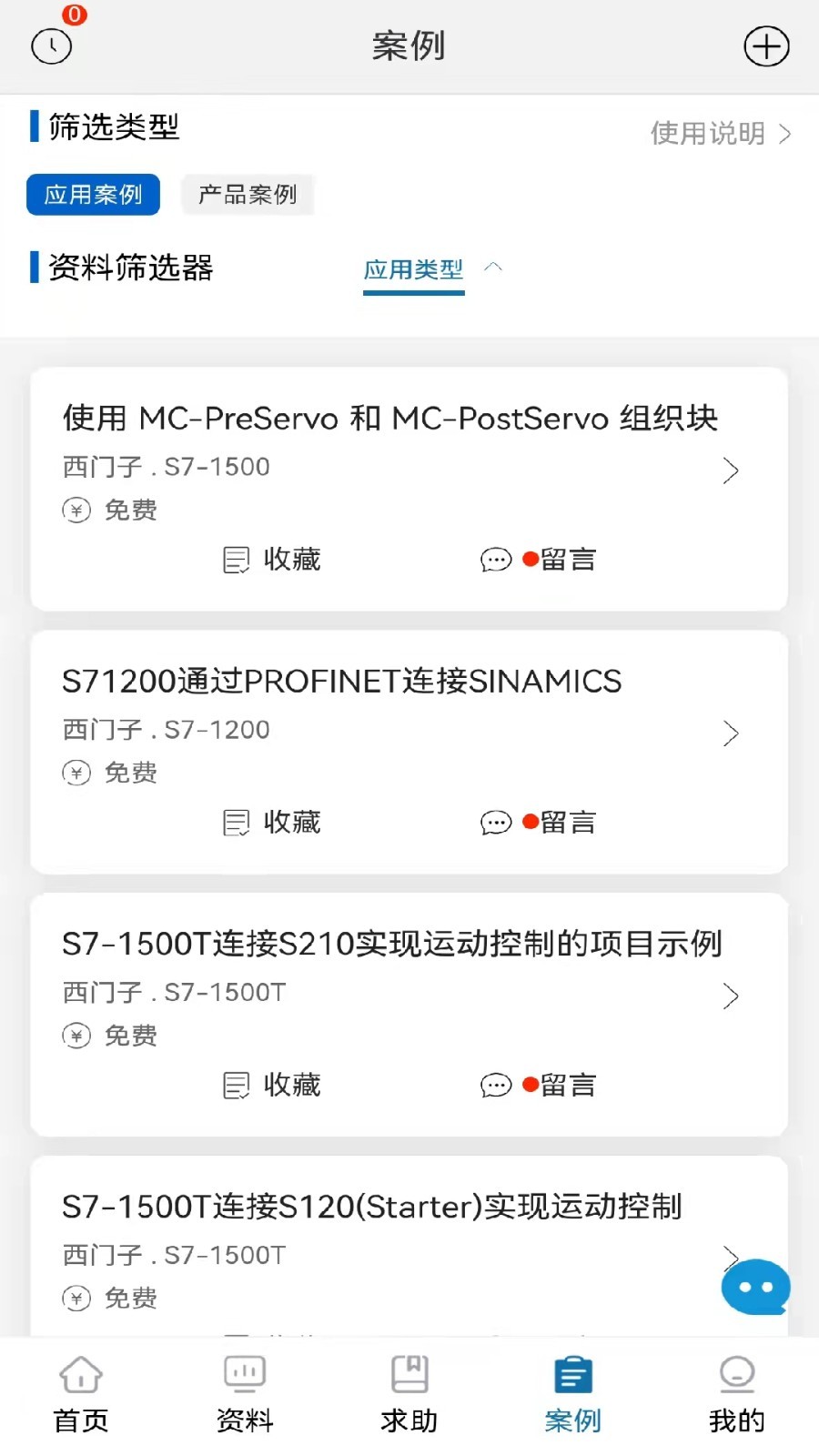819x1456 pixels.
Task: Click the plus icon to create new case
Action: (767, 45)
